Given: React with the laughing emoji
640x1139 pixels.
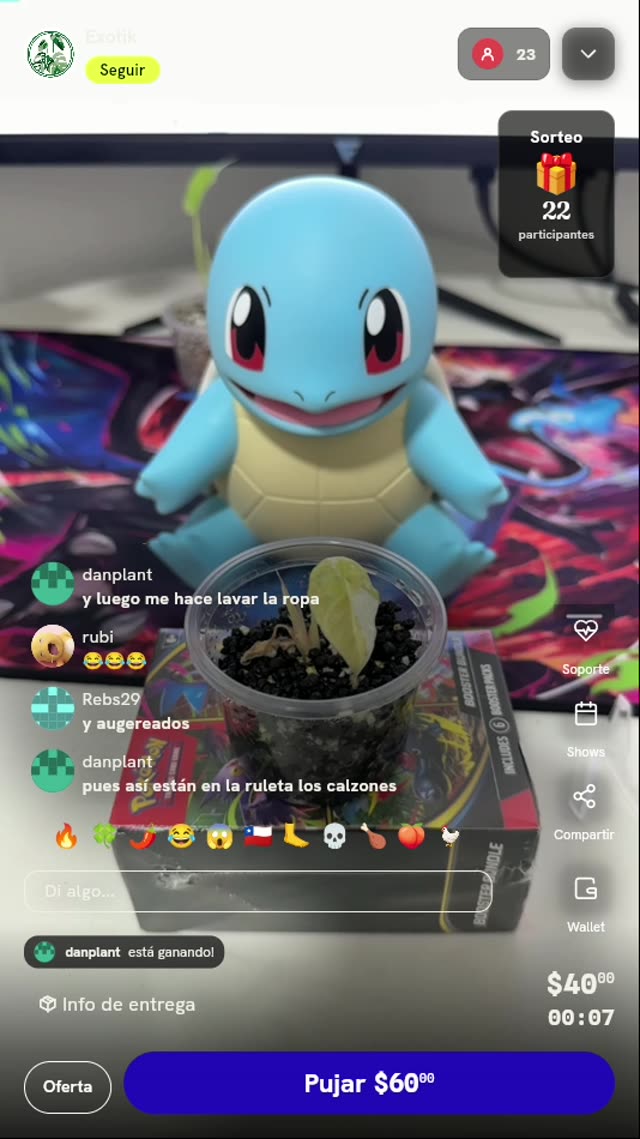Looking at the screenshot, I should click(x=181, y=836).
